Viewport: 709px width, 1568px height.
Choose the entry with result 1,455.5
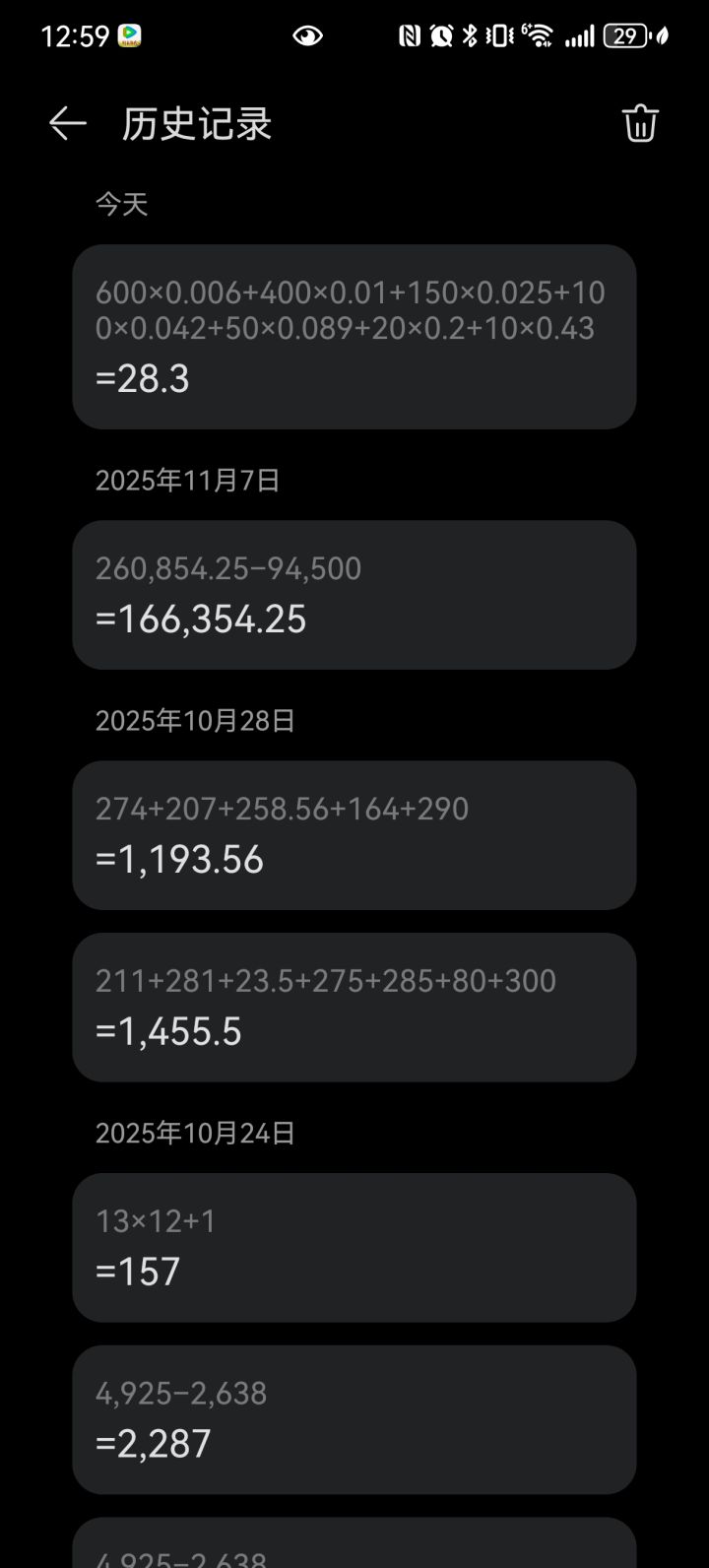pos(354,1007)
